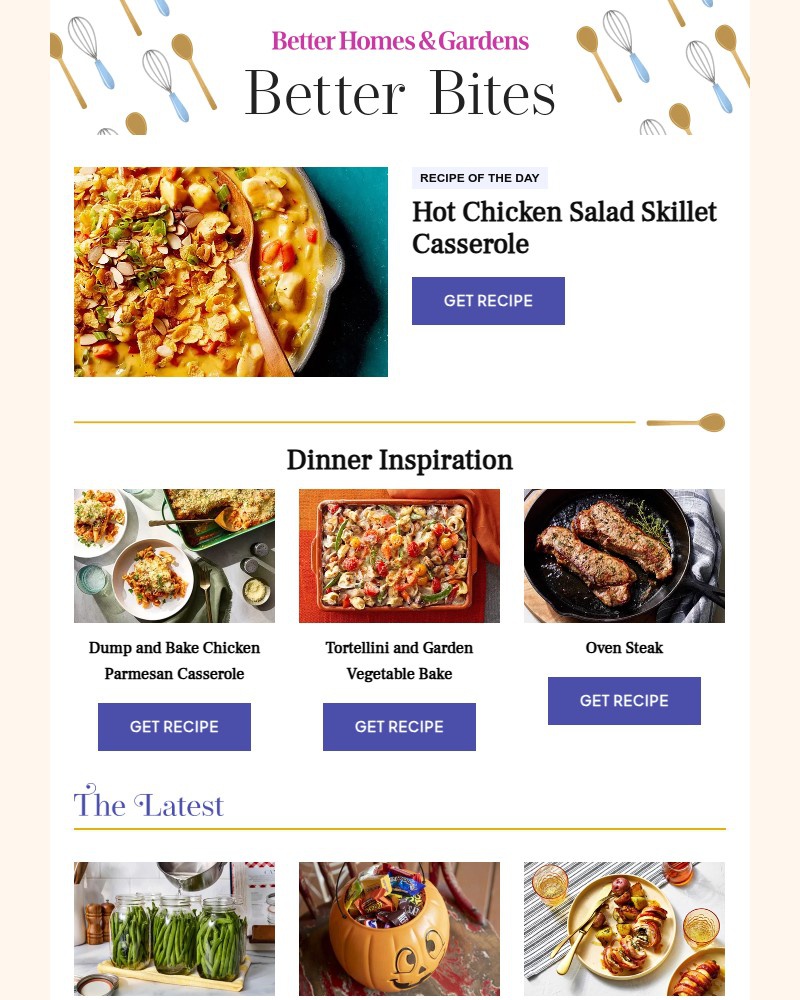Click the green beans canning photo
Image resolution: width=800 pixels, height=1000 pixels.
click(174, 929)
